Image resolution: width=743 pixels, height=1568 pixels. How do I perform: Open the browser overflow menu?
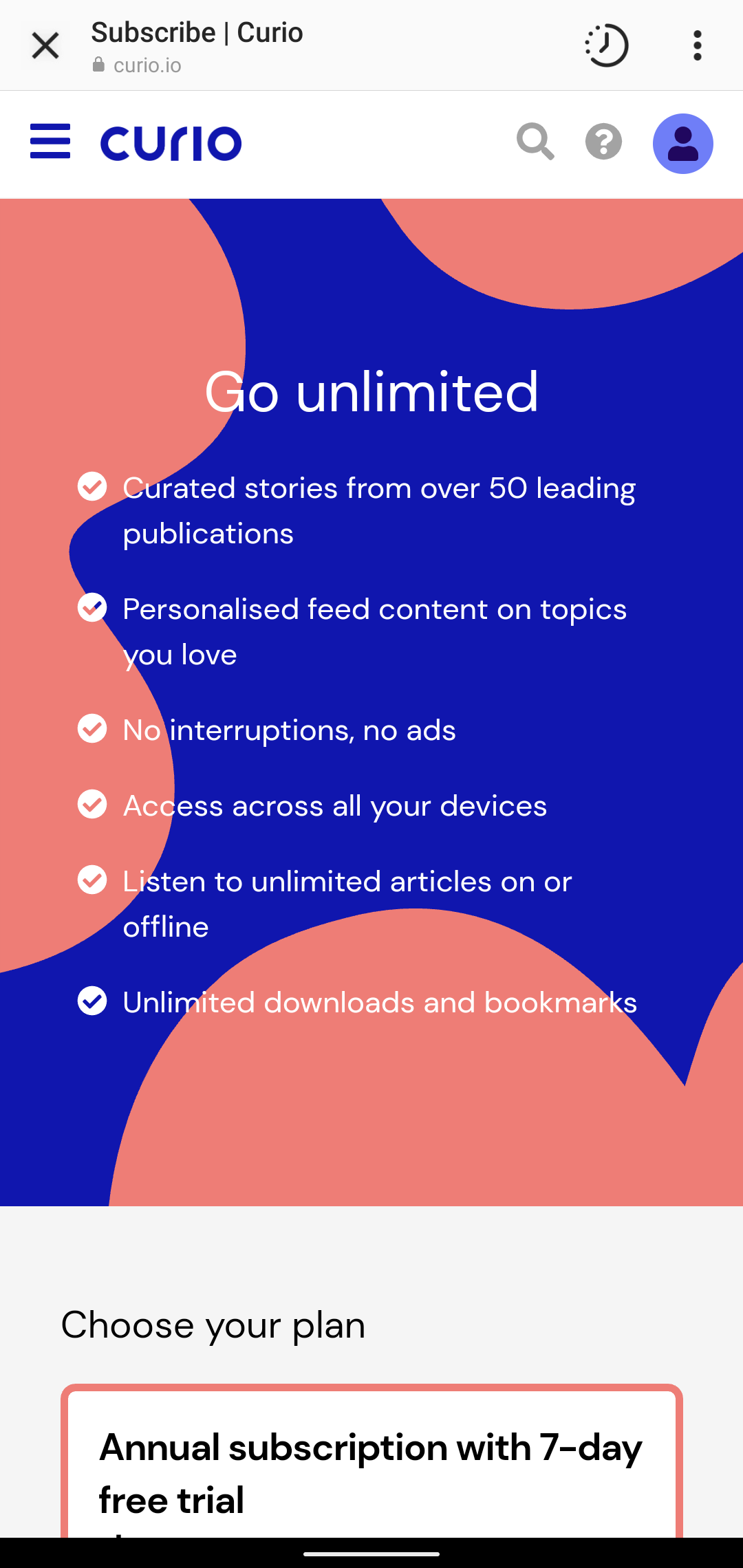(697, 46)
